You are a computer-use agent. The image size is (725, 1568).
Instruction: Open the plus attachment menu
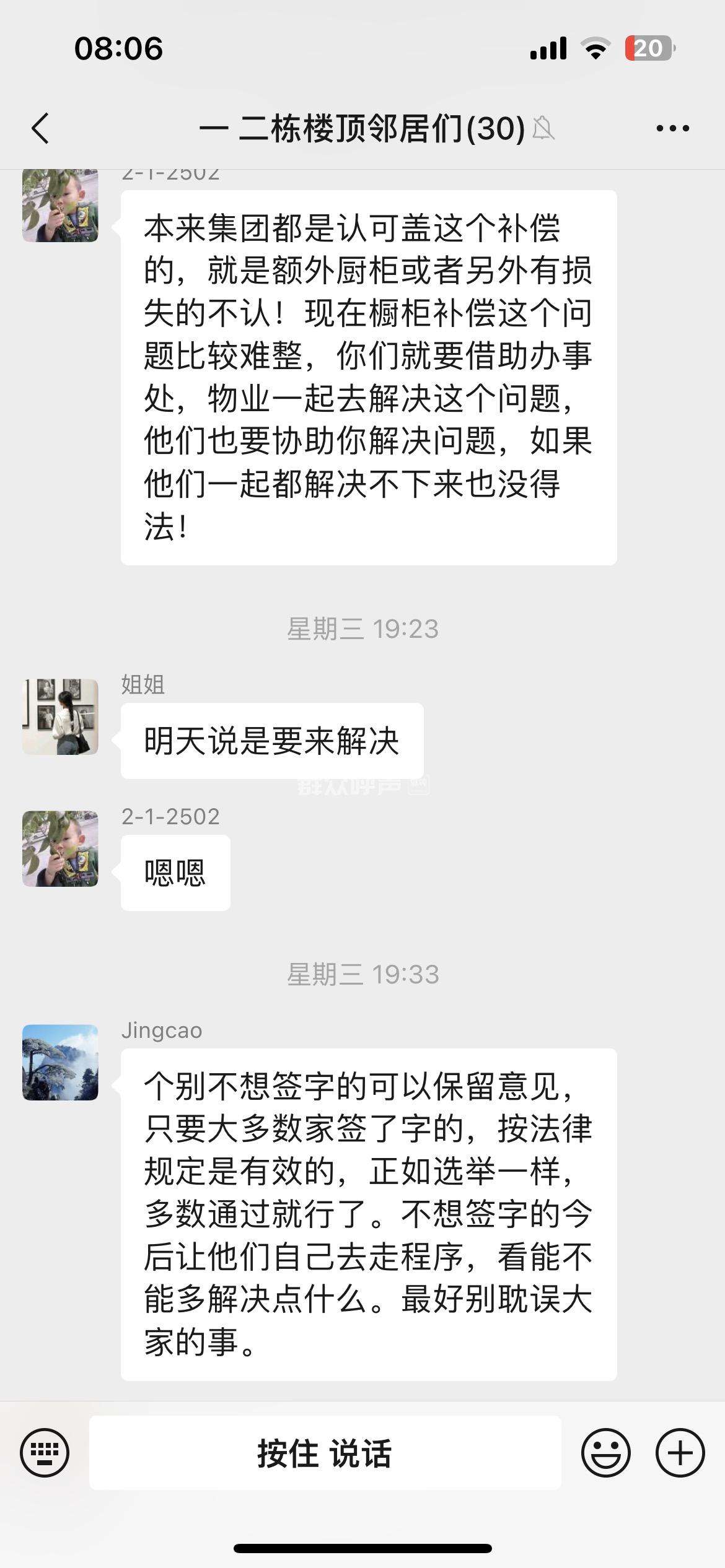(680, 1452)
